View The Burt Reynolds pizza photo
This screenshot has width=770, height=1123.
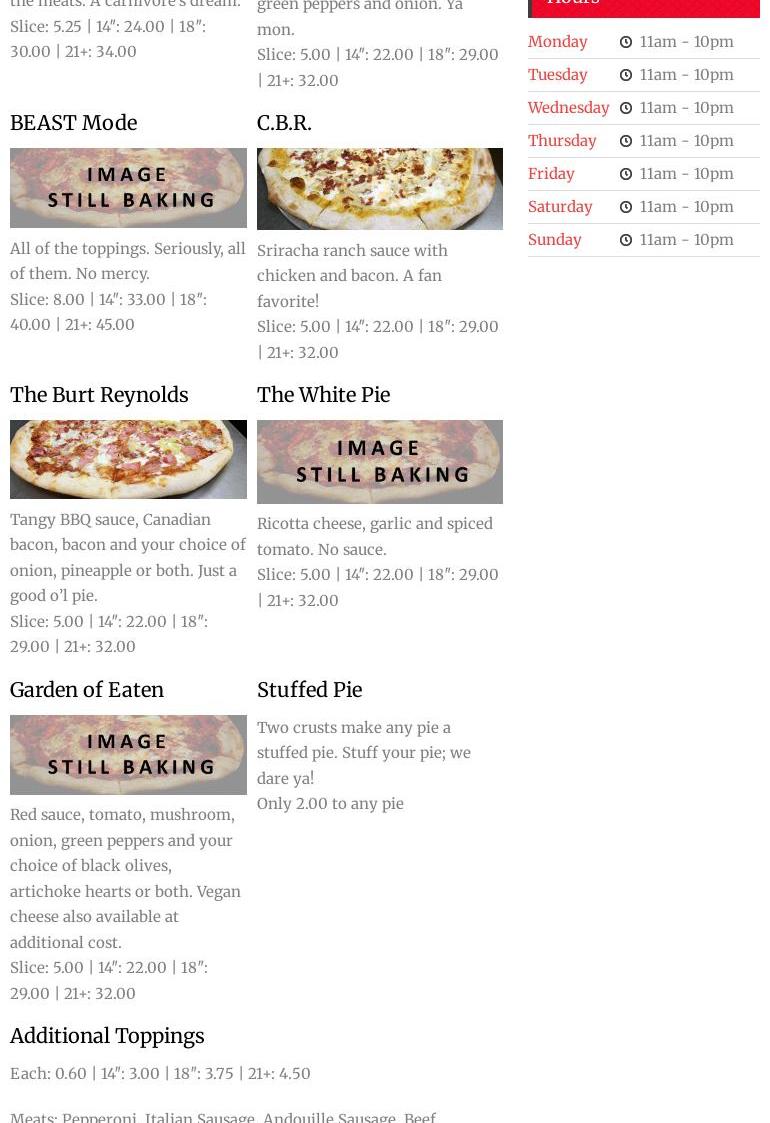pos(128,459)
